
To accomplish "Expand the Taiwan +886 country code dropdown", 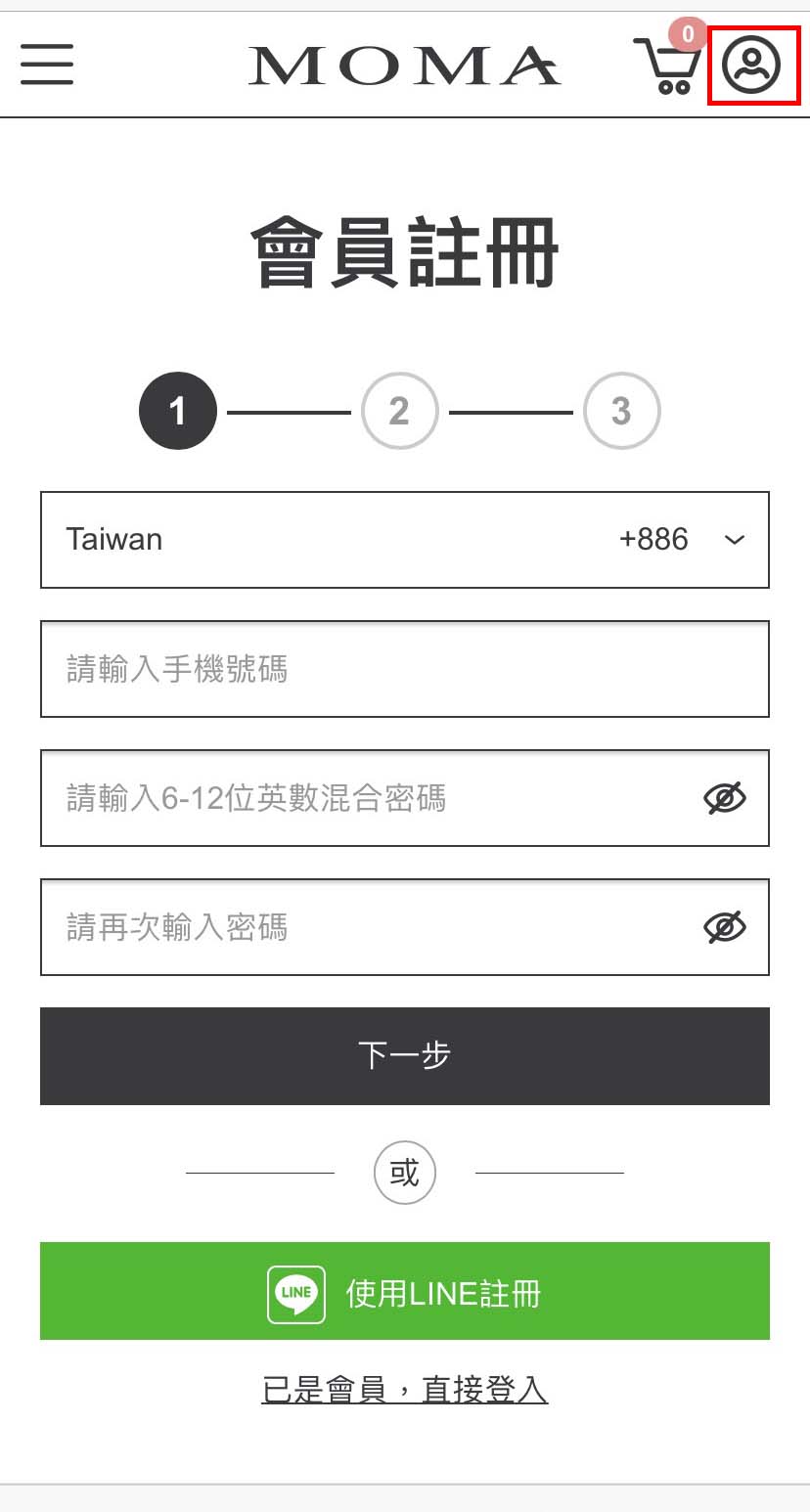I will (405, 540).
